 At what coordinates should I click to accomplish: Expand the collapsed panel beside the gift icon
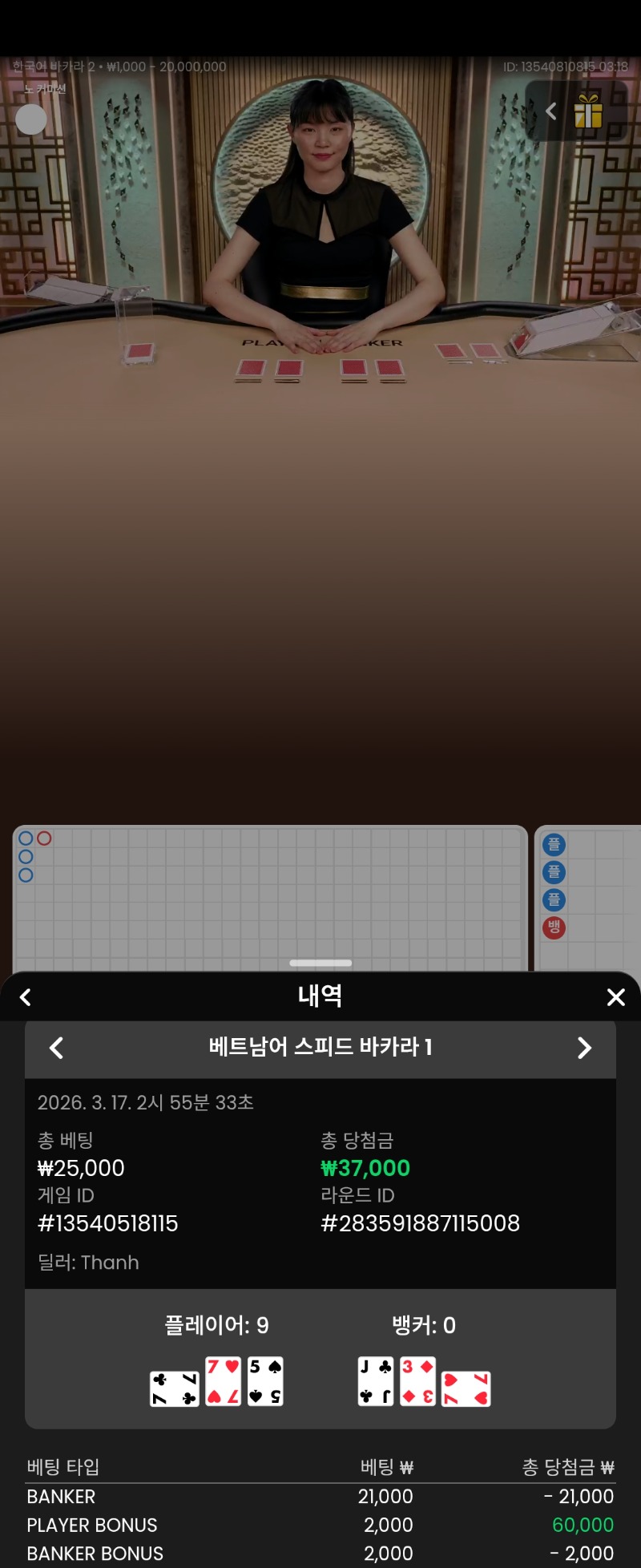[550, 111]
